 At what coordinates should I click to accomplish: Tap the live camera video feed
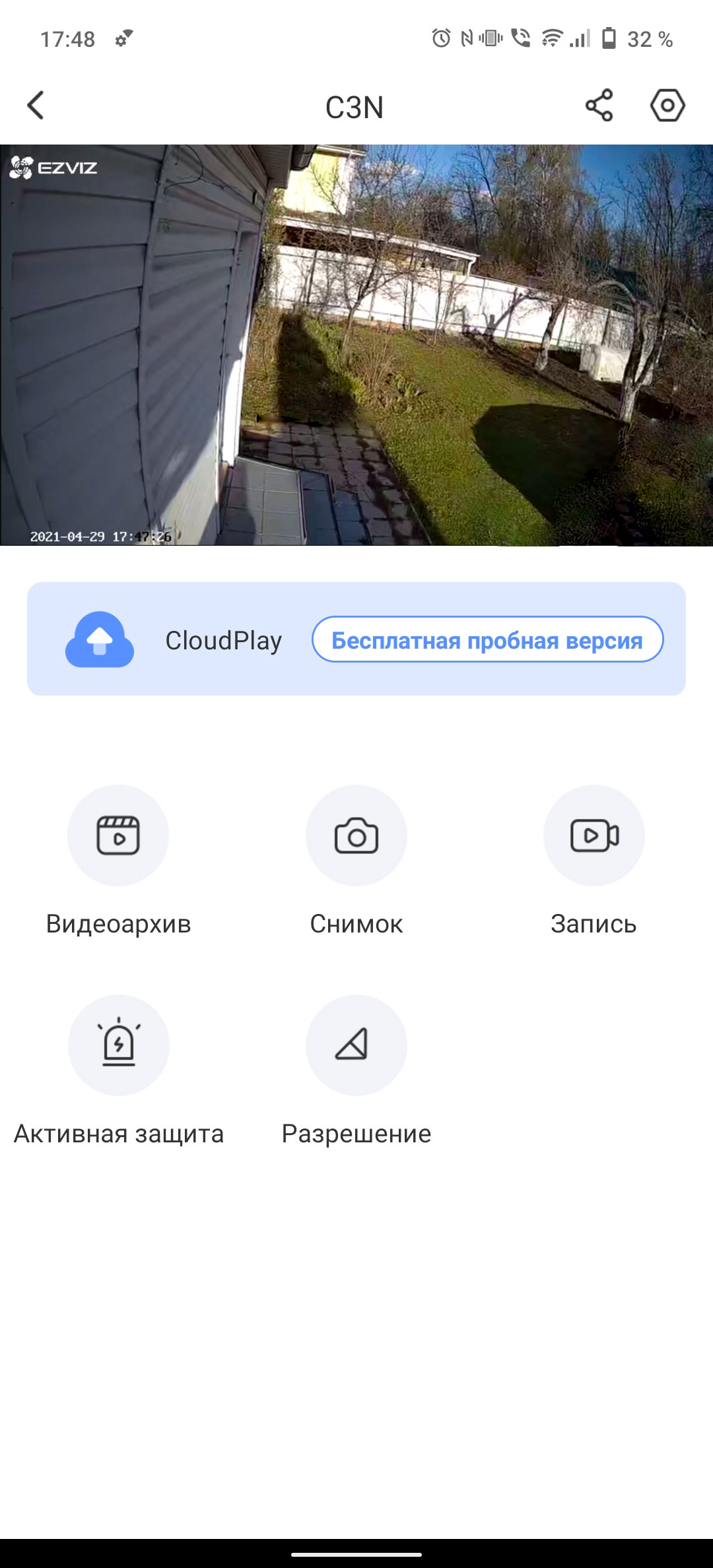tap(356, 345)
